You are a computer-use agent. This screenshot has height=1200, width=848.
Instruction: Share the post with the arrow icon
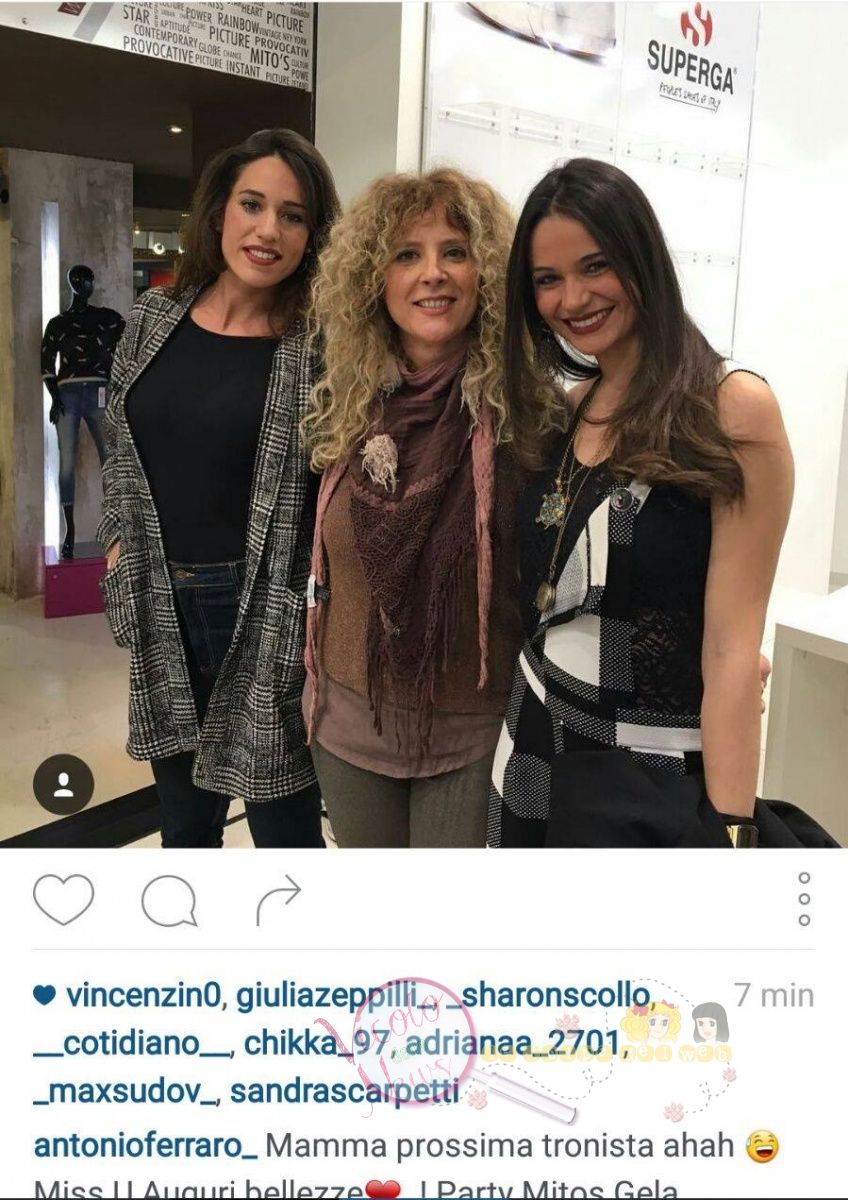click(277, 900)
